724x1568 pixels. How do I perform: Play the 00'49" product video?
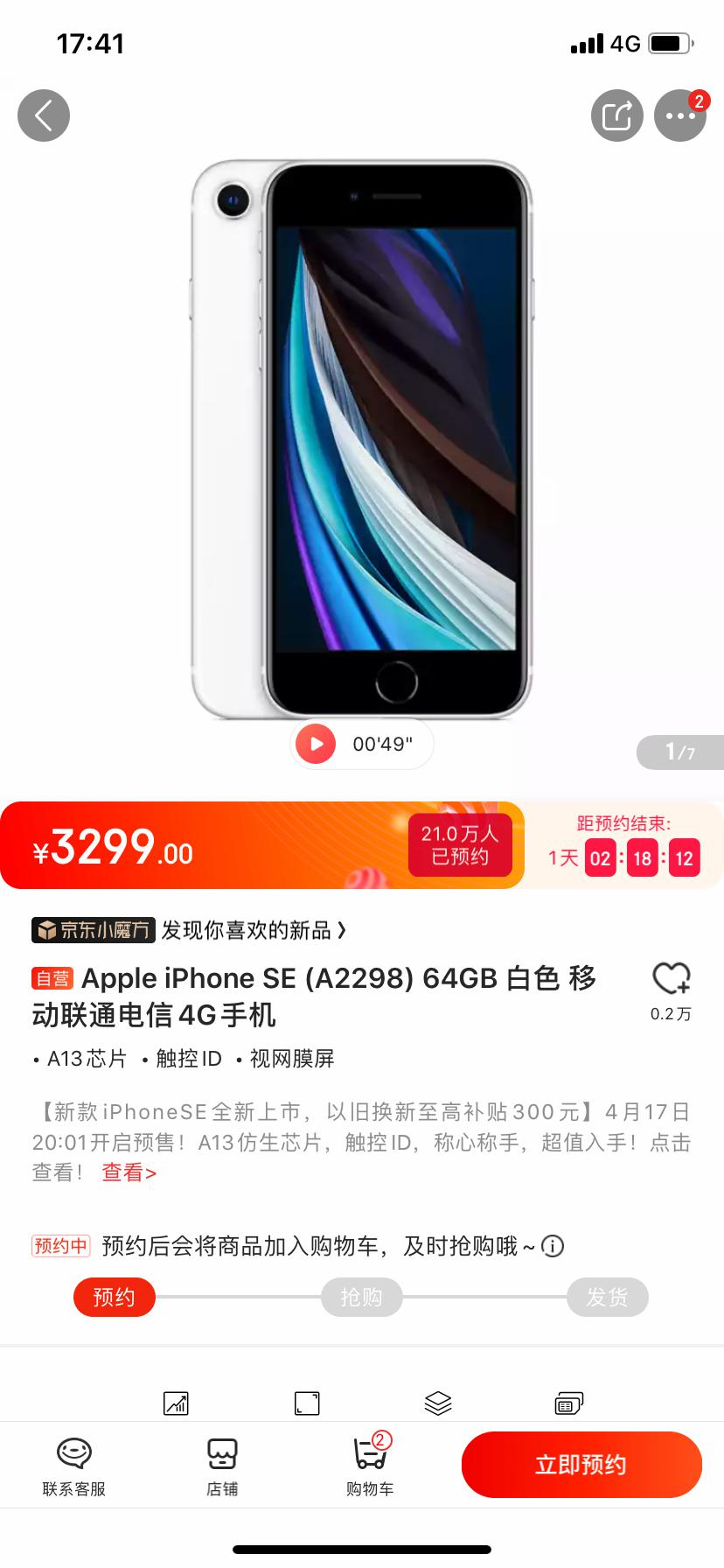[x=317, y=744]
